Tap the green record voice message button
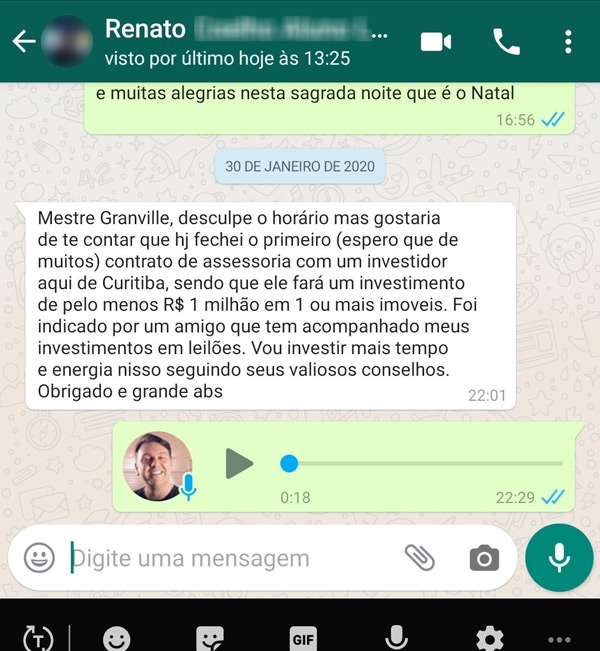The width and height of the screenshot is (600, 651). pos(559,558)
